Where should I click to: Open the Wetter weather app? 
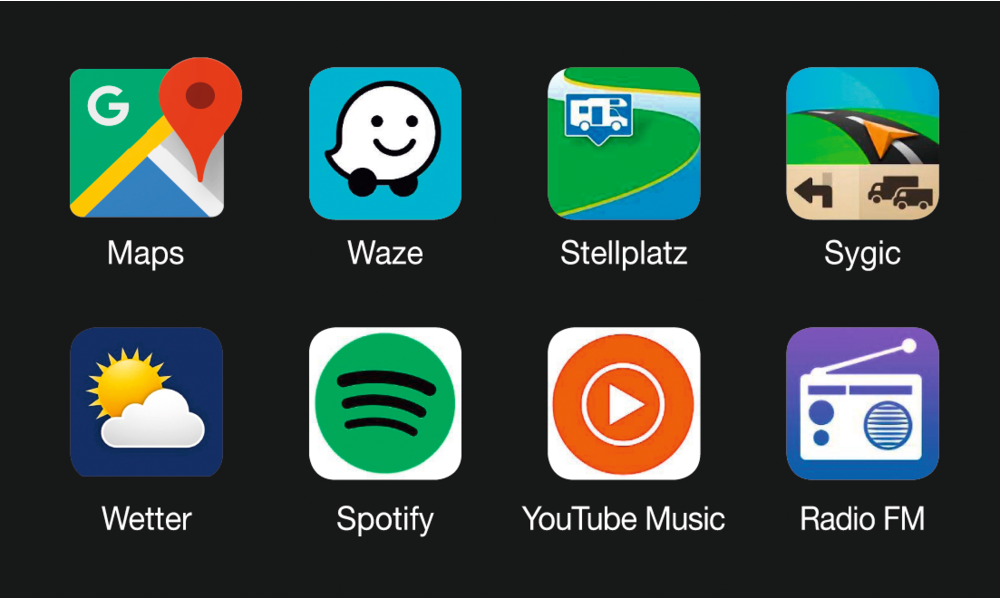click(x=146, y=403)
